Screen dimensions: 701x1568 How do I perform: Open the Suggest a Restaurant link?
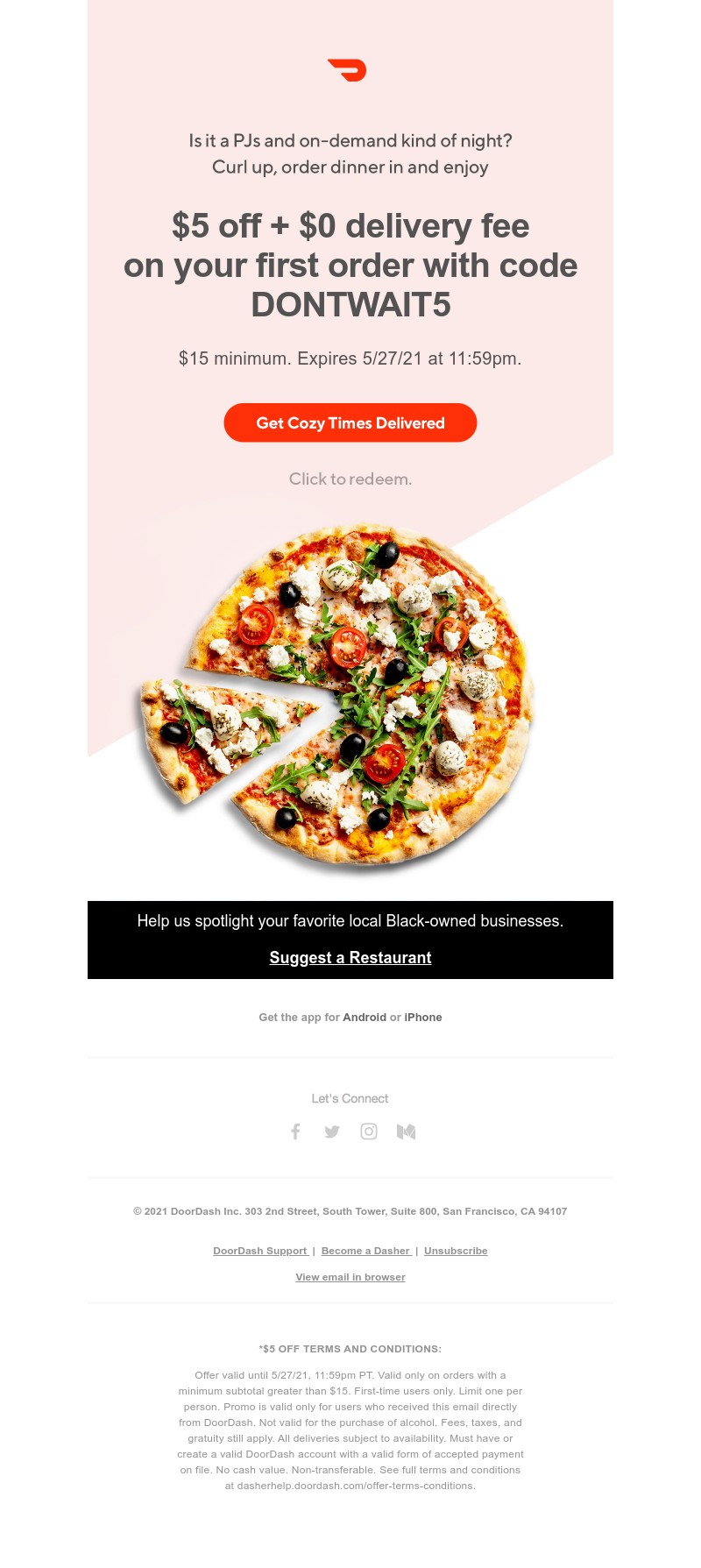pos(350,957)
